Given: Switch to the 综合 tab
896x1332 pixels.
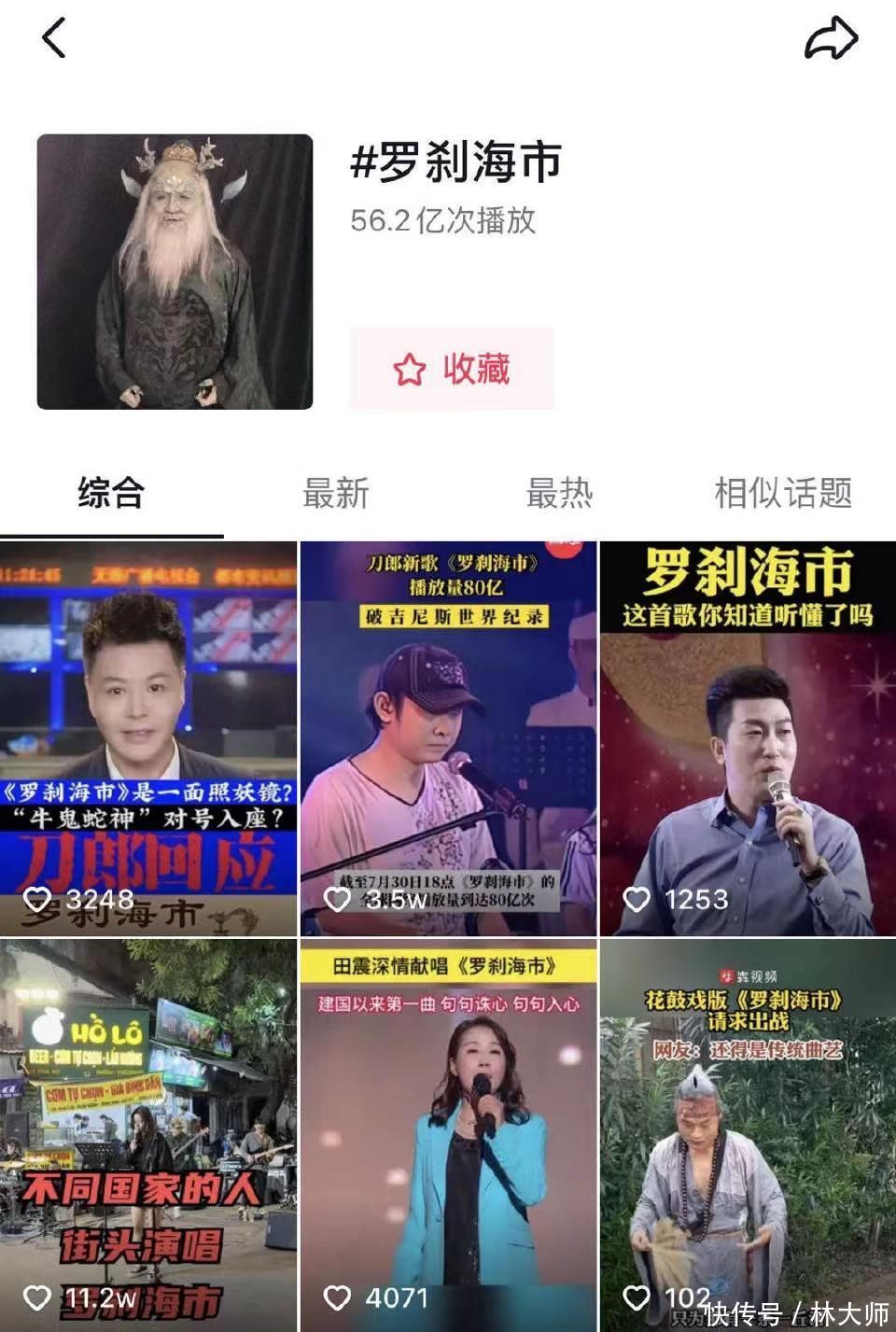Looking at the screenshot, I should pos(111,493).
